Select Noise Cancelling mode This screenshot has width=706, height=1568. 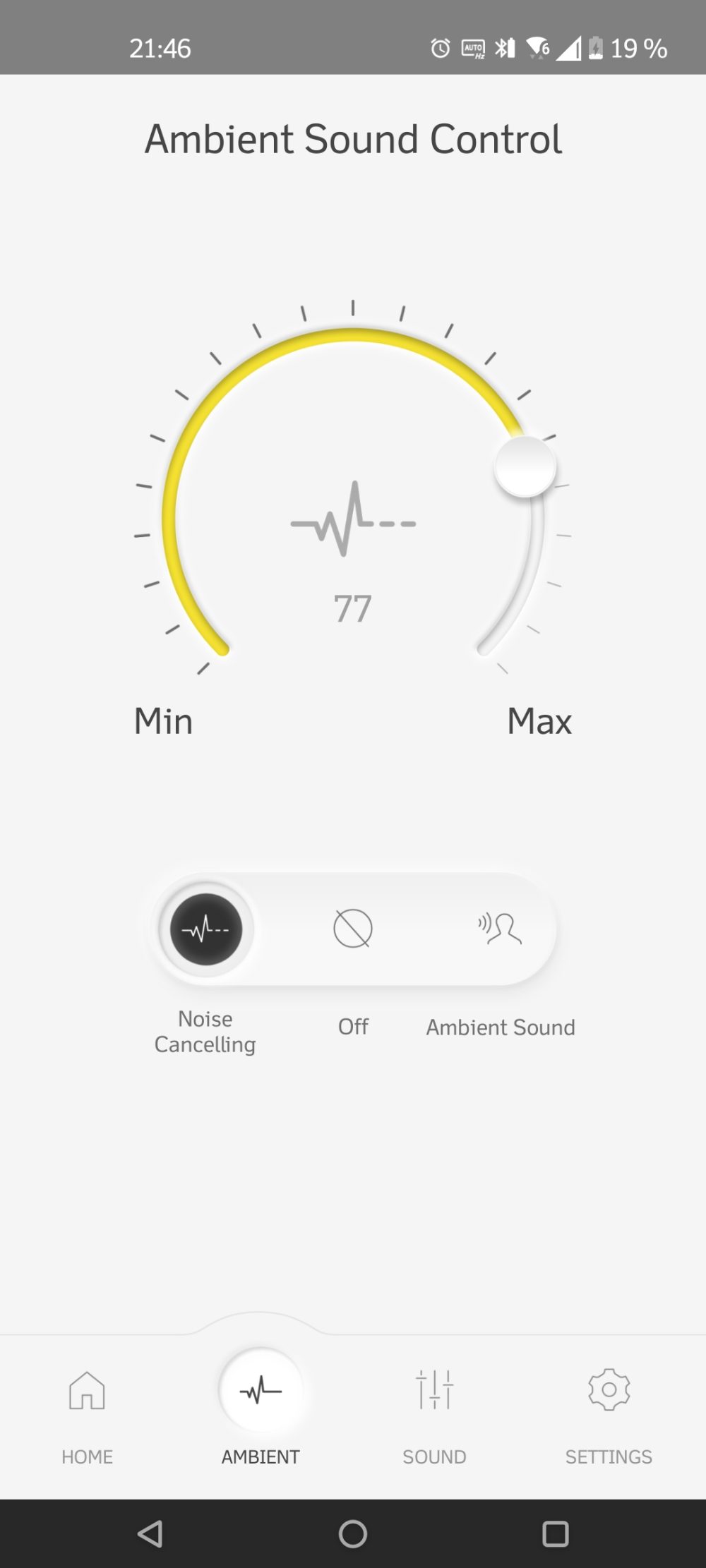tap(206, 929)
